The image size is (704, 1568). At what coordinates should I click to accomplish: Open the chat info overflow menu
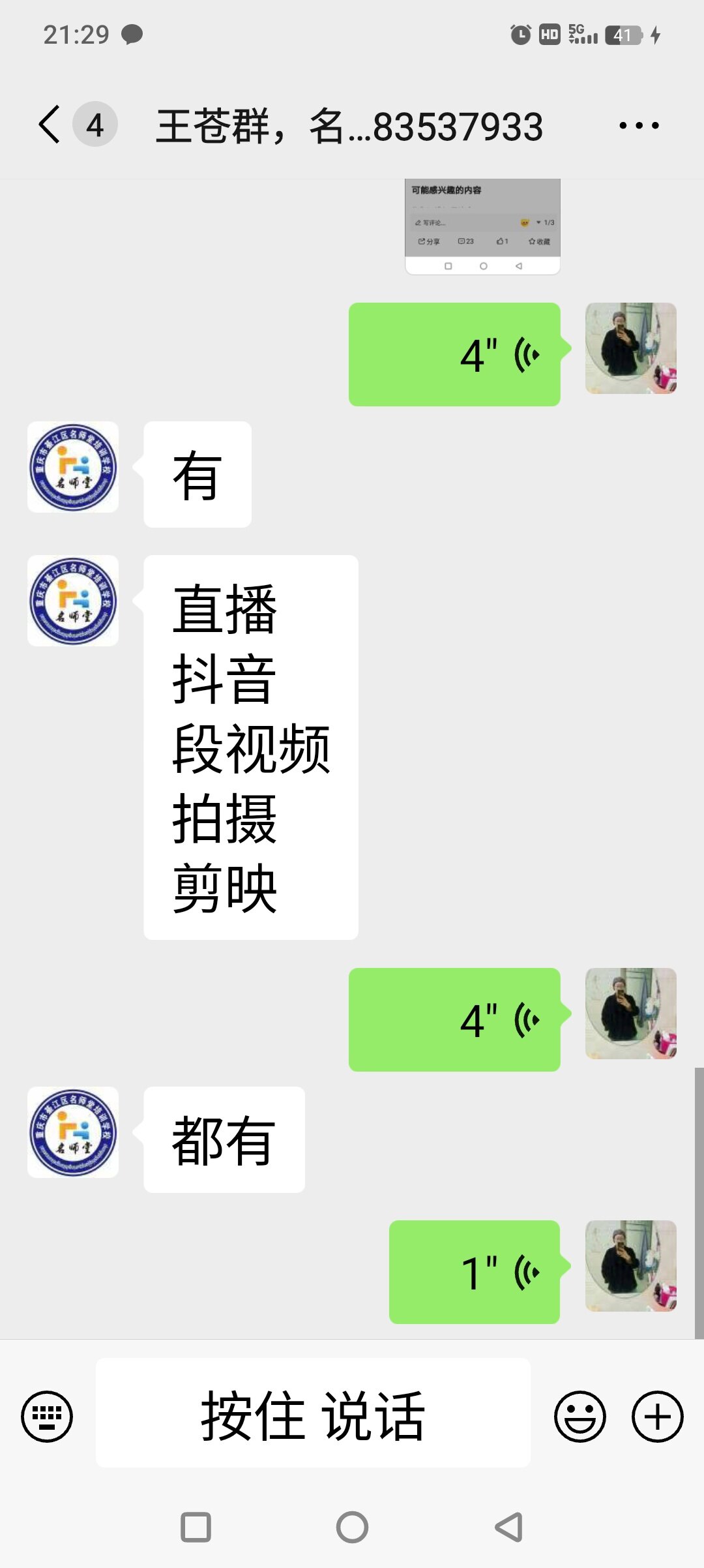tap(638, 125)
